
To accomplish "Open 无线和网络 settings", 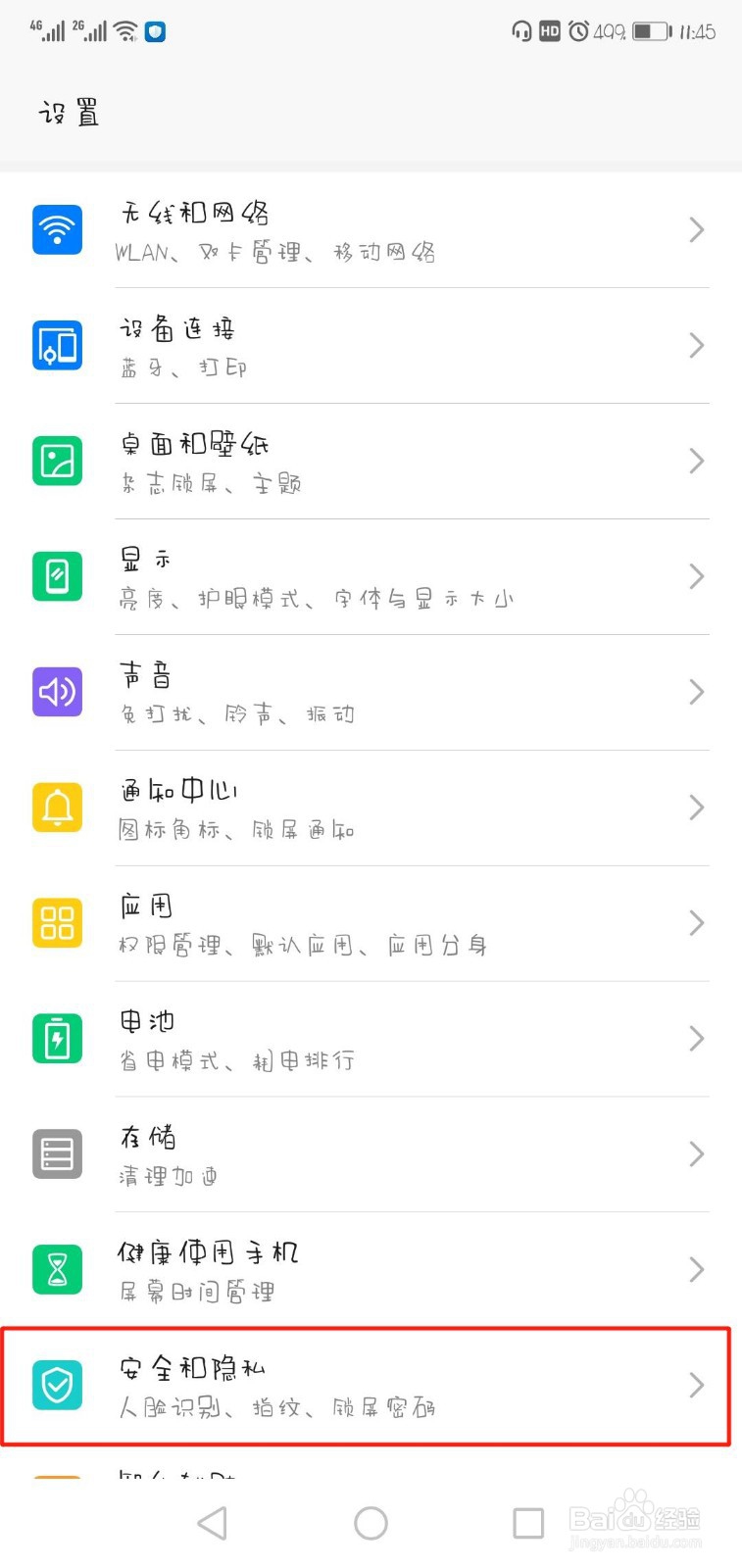I will [371, 230].
